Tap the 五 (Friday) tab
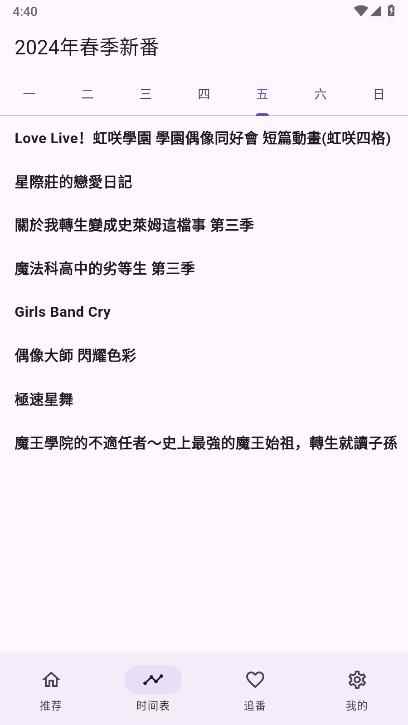Image resolution: width=408 pixels, height=725 pixels. 262,94
